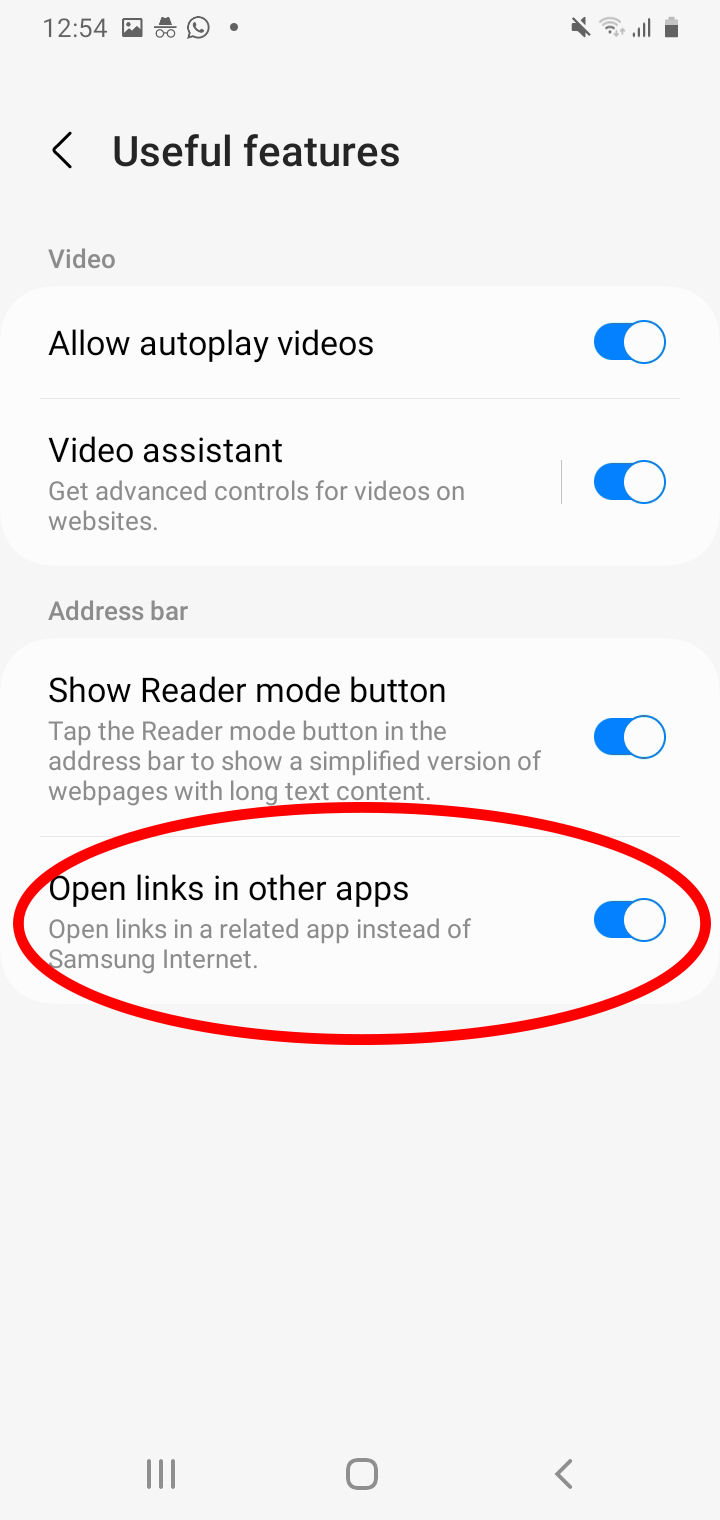Turn off Allow autoplay videos switch
Viewport: 720px width, 1520px height.
pyautogui.click(x=629, y=342)
